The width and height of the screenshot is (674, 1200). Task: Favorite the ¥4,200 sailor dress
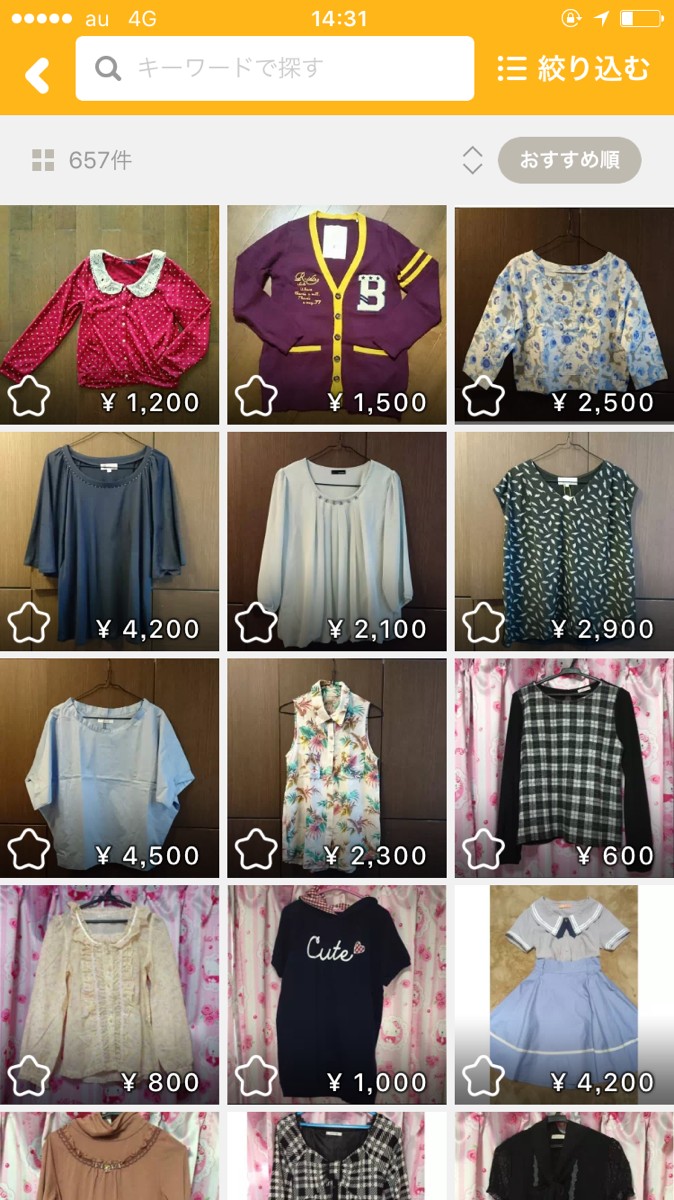483,1077
